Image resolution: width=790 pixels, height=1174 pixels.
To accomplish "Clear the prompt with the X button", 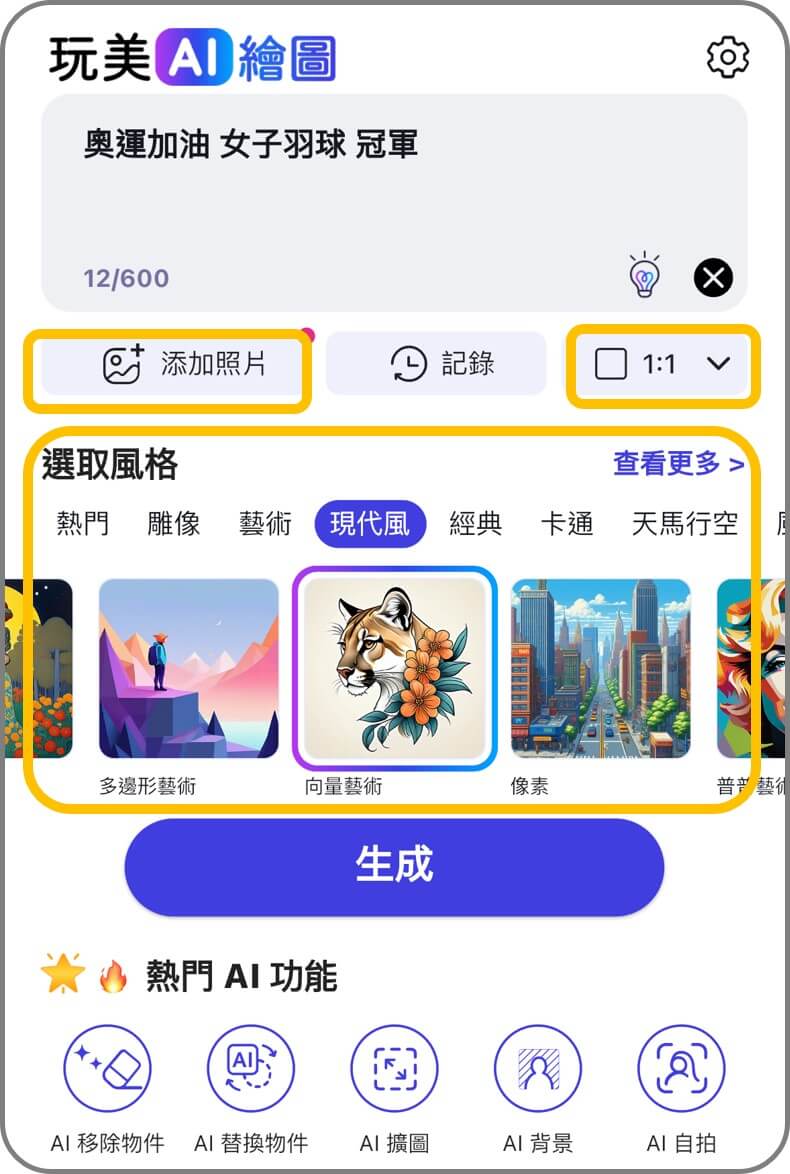I will tap(714, 278).
